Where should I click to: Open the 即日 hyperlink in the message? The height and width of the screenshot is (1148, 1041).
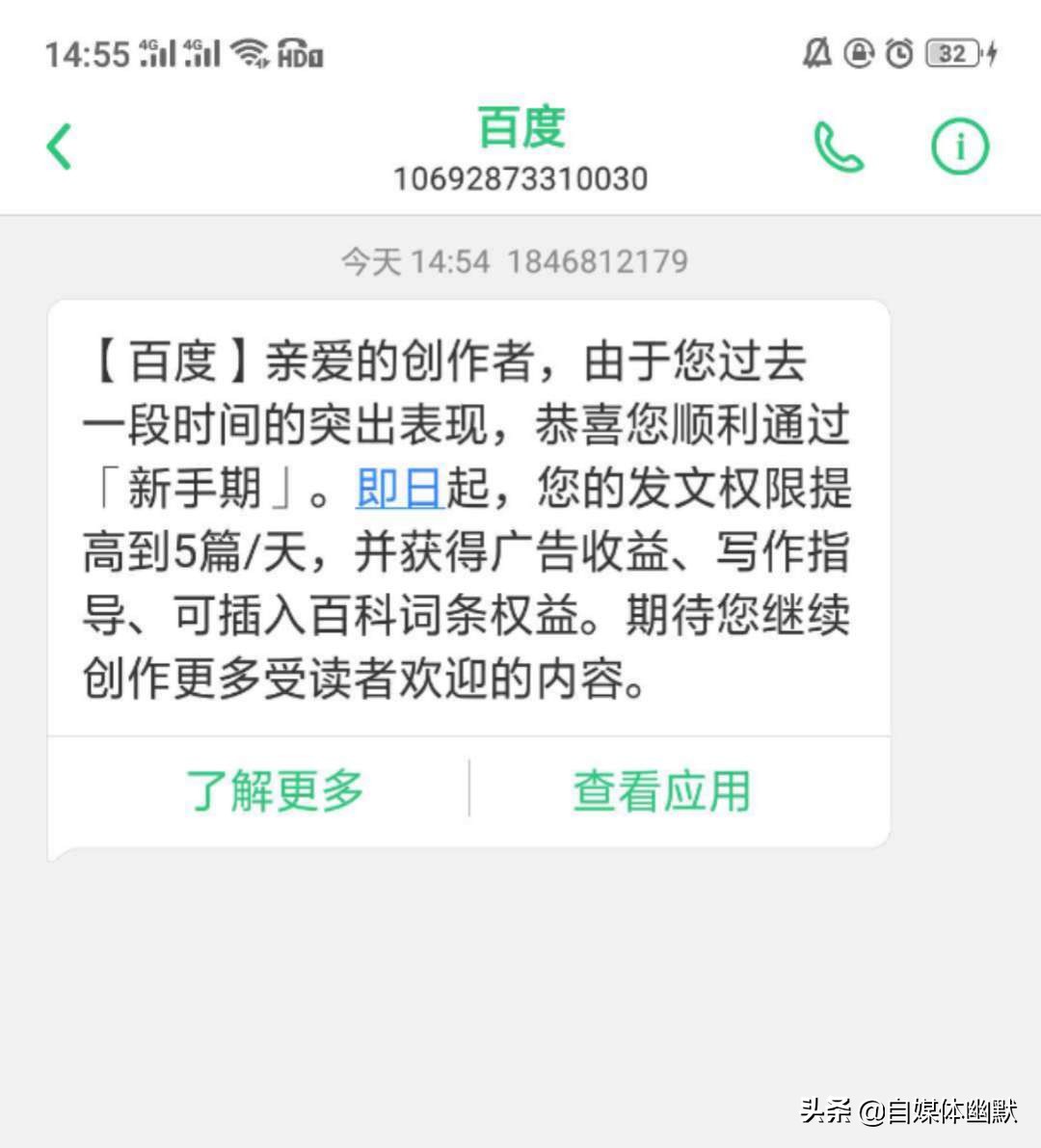click(399, 488)
